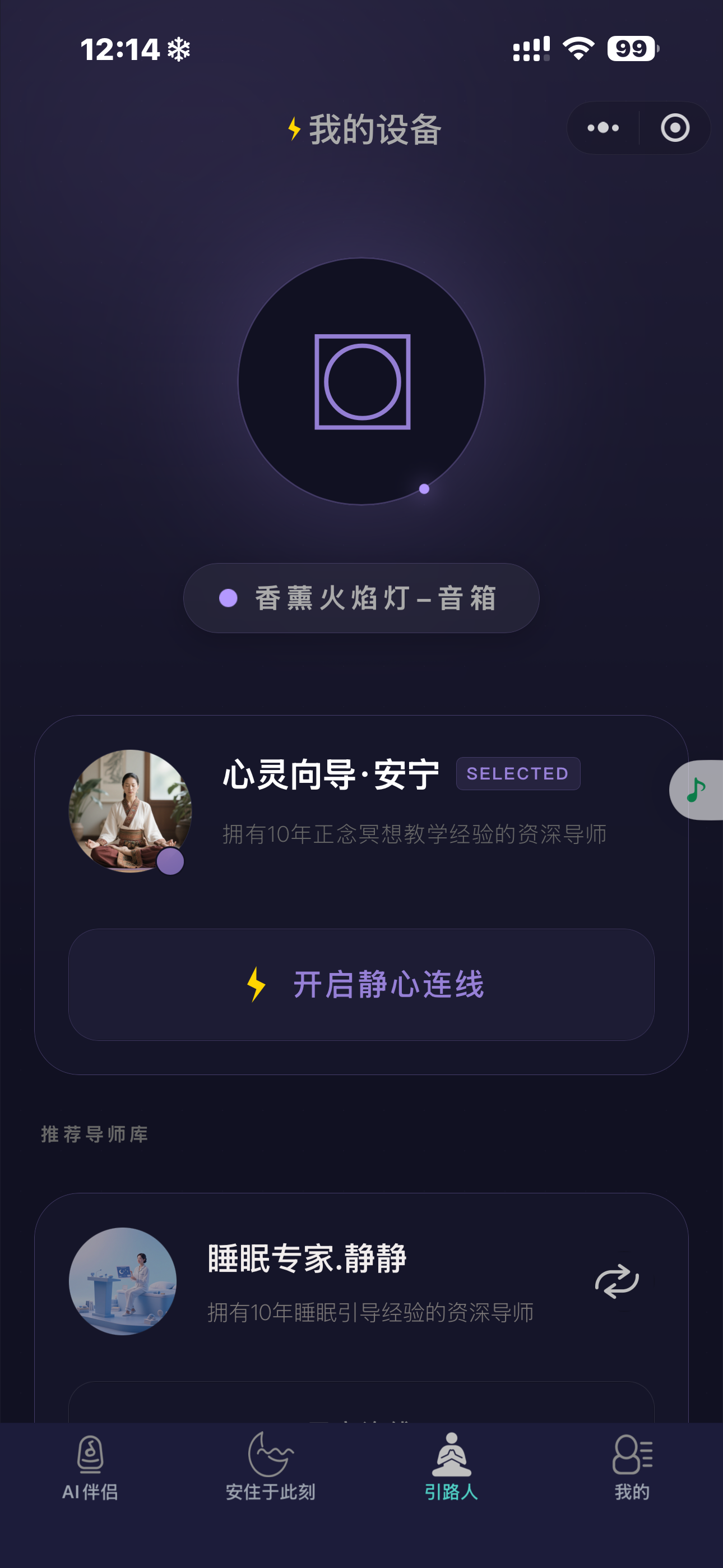Open the more options menu at top right
Screen dimensions: 723x1568
pyautogui.click(x=602, y=128)
